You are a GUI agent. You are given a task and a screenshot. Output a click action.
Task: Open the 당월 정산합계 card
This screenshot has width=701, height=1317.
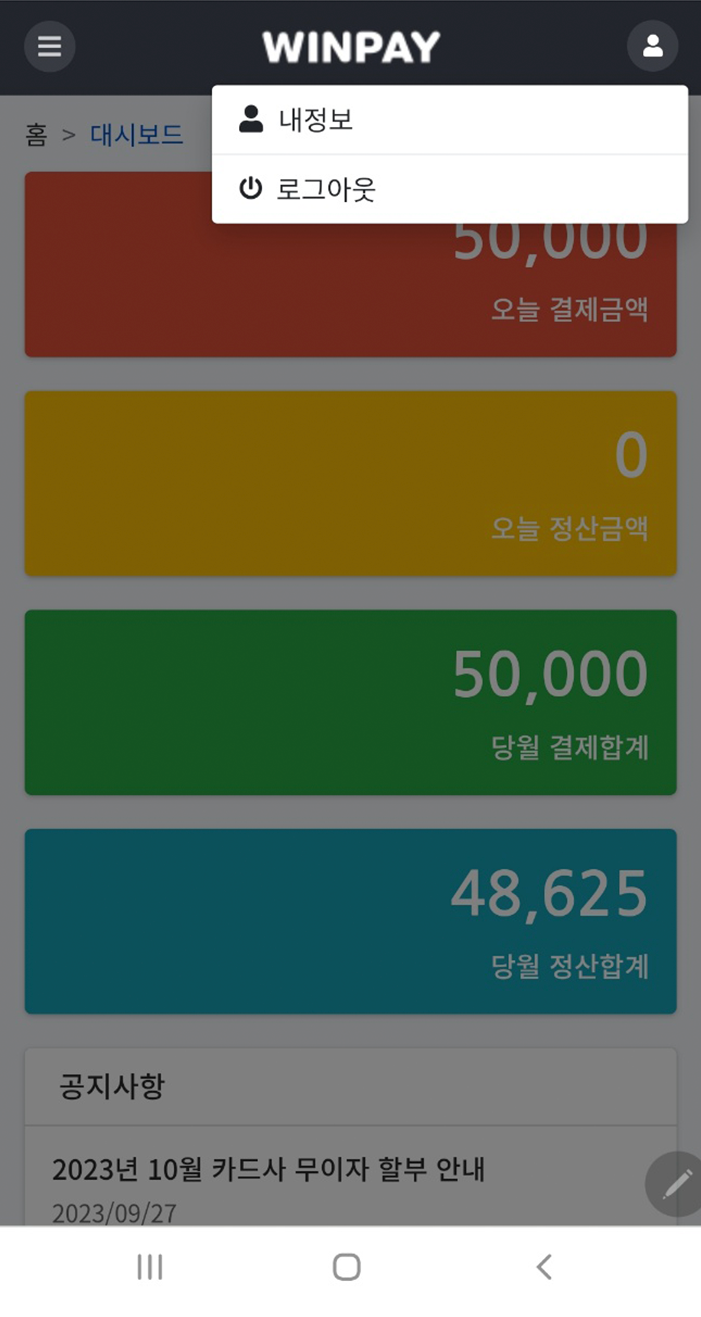pyautogui.click(x=350, y=921)
